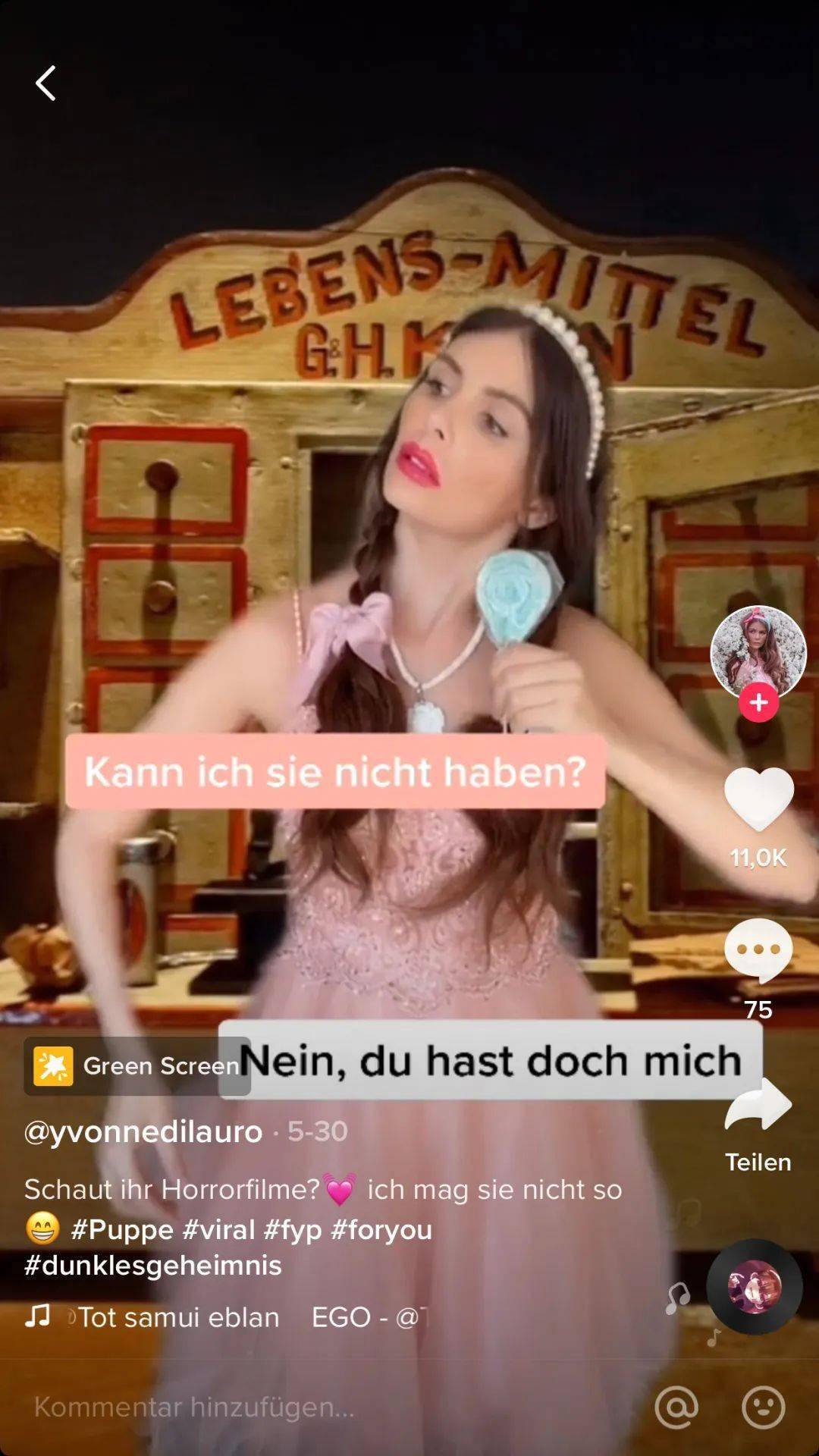This screenshot has width=819, height=1456.
Task: Open the comments bubble
Action: [758, 950]
